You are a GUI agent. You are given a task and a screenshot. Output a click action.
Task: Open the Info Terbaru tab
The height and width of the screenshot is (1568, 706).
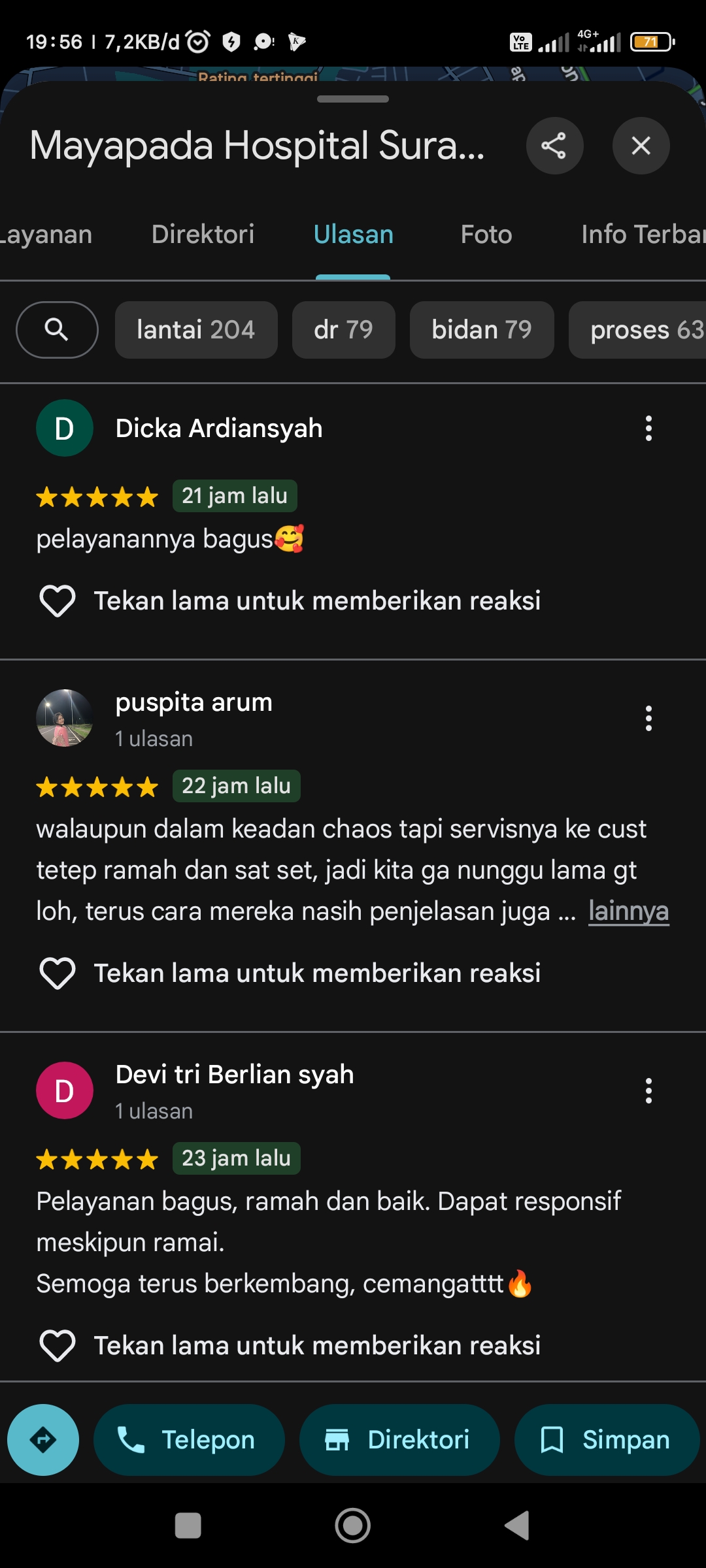click(x=643, y=235)
